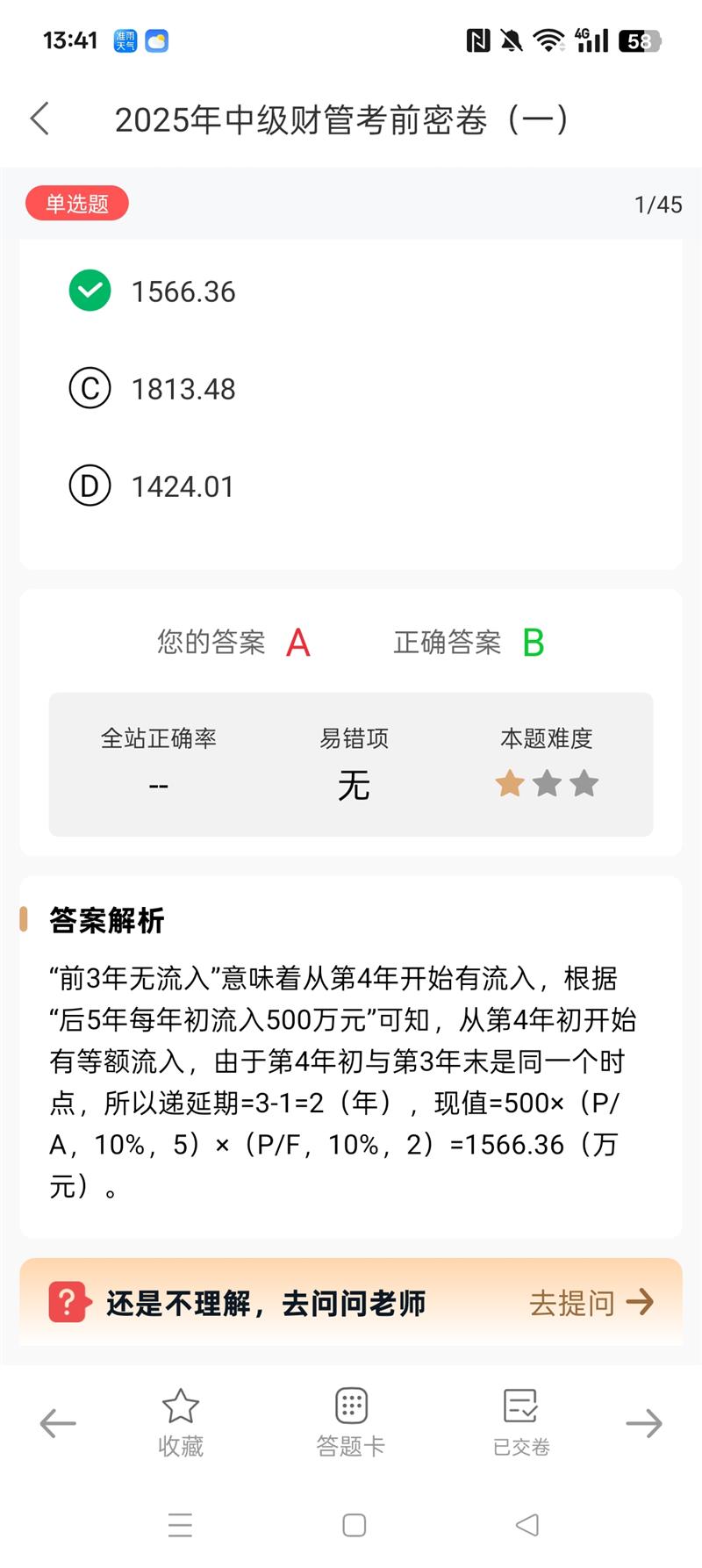Open the 答题卡 answer sheet
702x1568 pixels.
pos(351,1422)
